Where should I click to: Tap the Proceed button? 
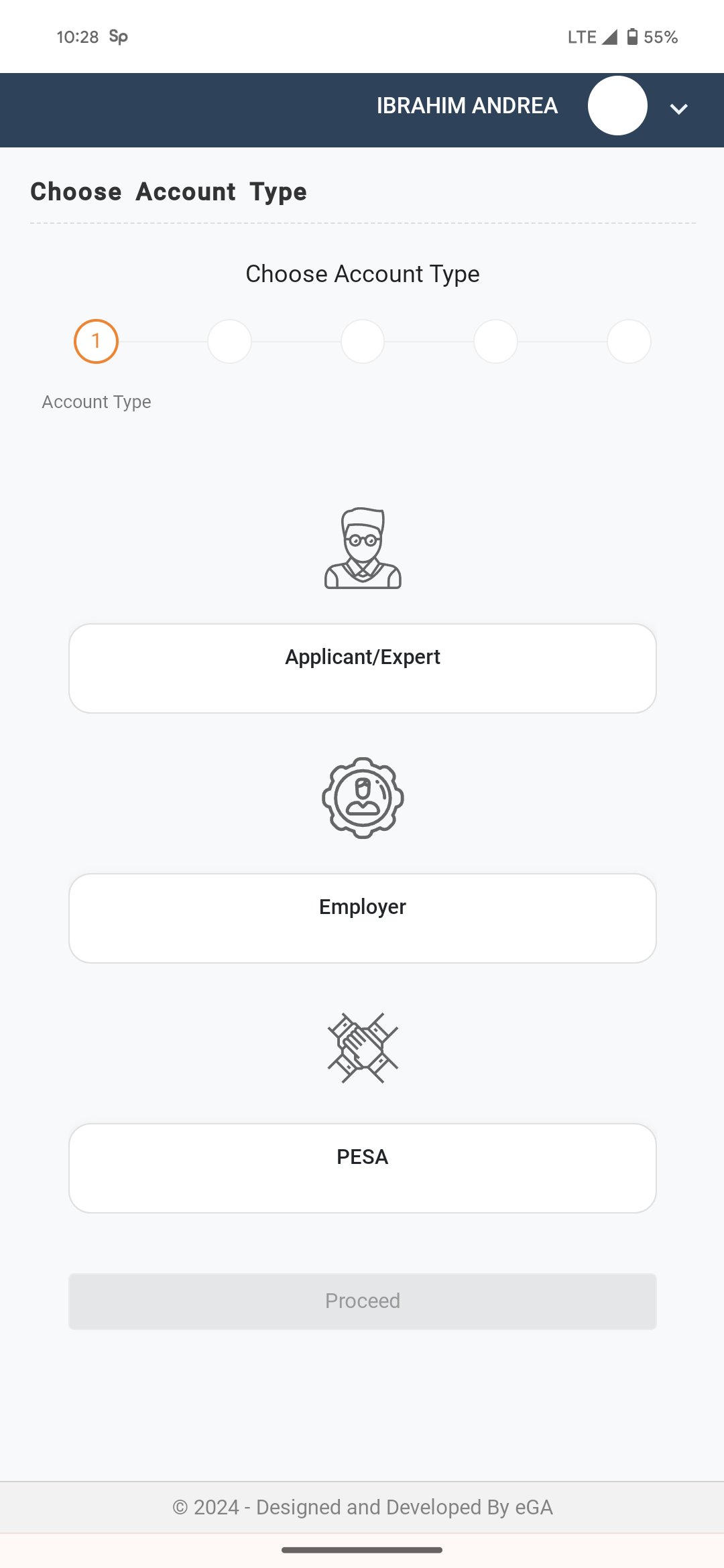[362, 1301]
